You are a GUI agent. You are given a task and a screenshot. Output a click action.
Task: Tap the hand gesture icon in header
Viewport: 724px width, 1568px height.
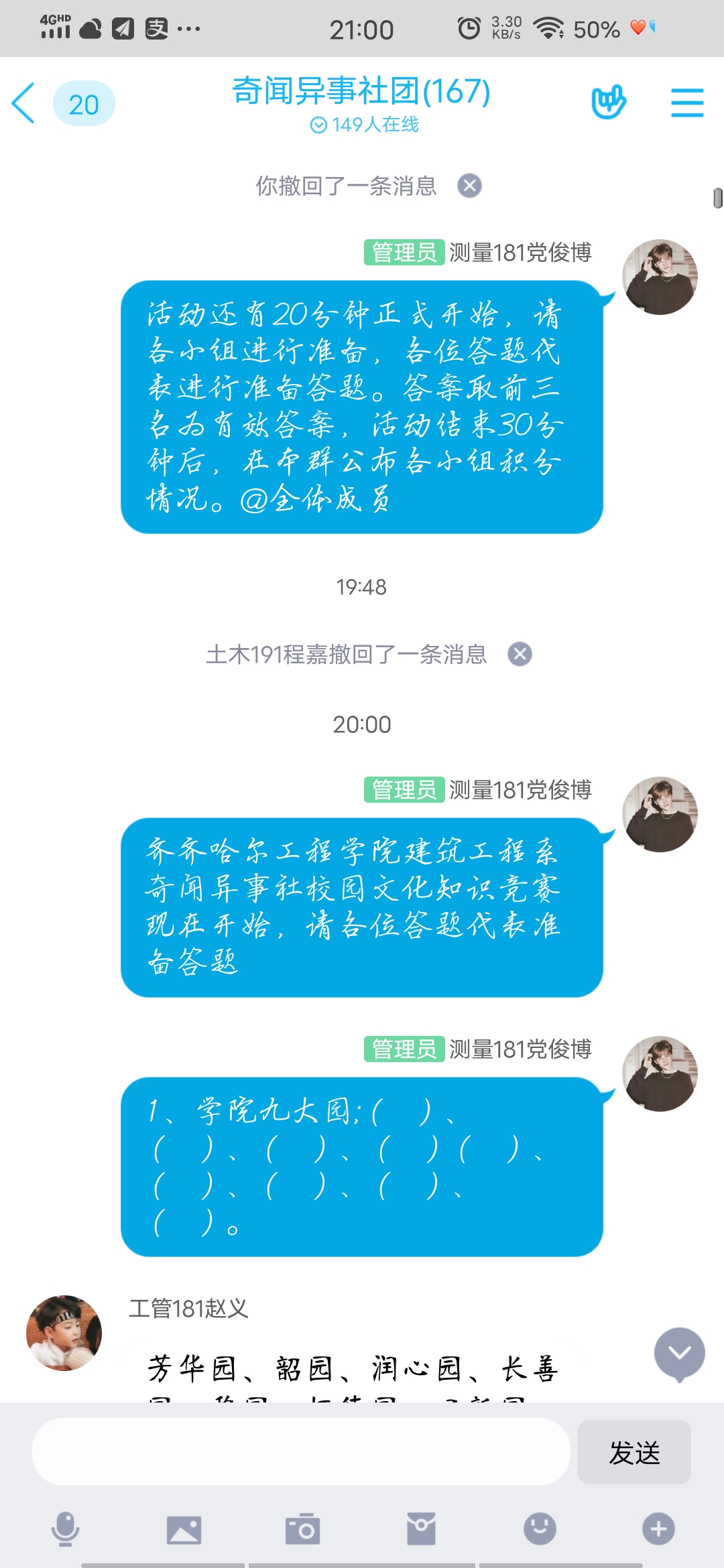coord(608,103)
